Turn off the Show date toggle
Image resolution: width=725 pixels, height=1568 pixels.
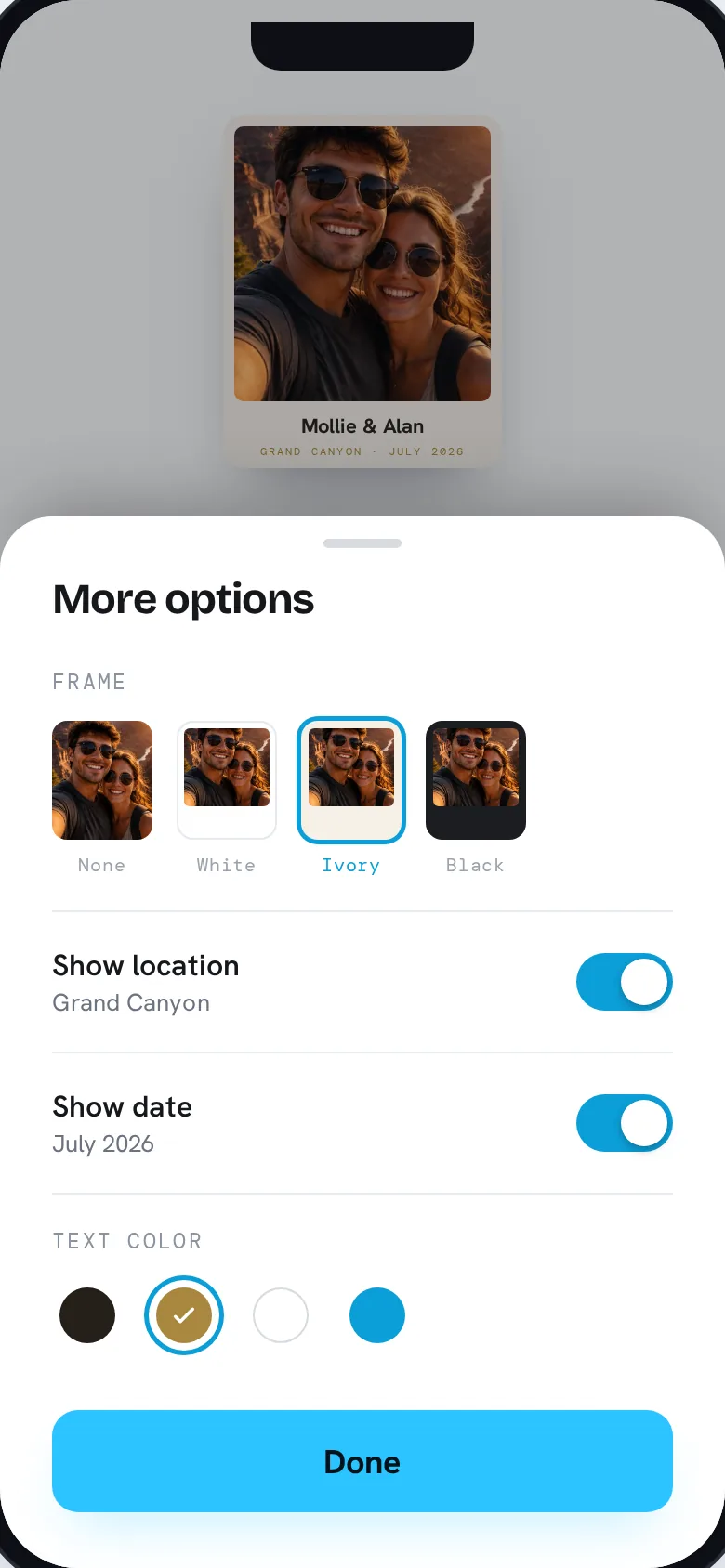[625, 1123]
